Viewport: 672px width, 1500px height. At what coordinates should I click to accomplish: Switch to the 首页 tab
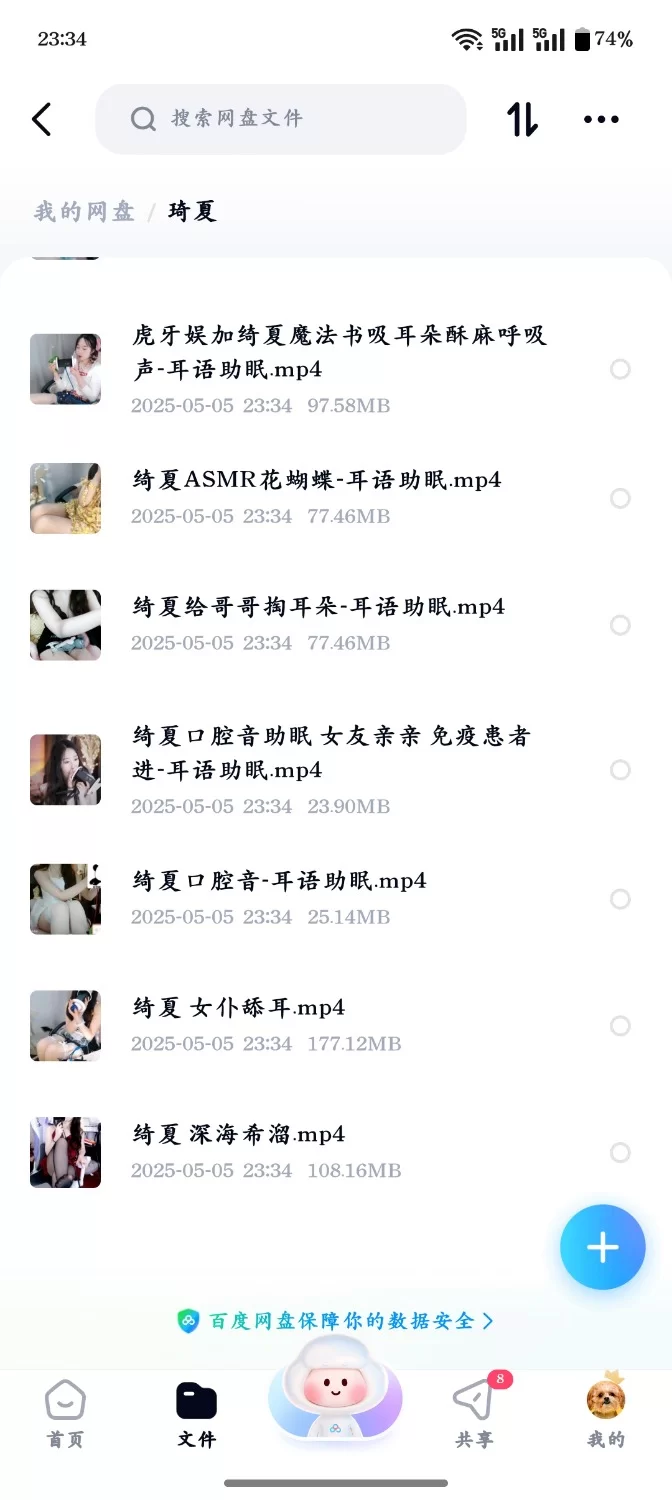coord(66,1414)
